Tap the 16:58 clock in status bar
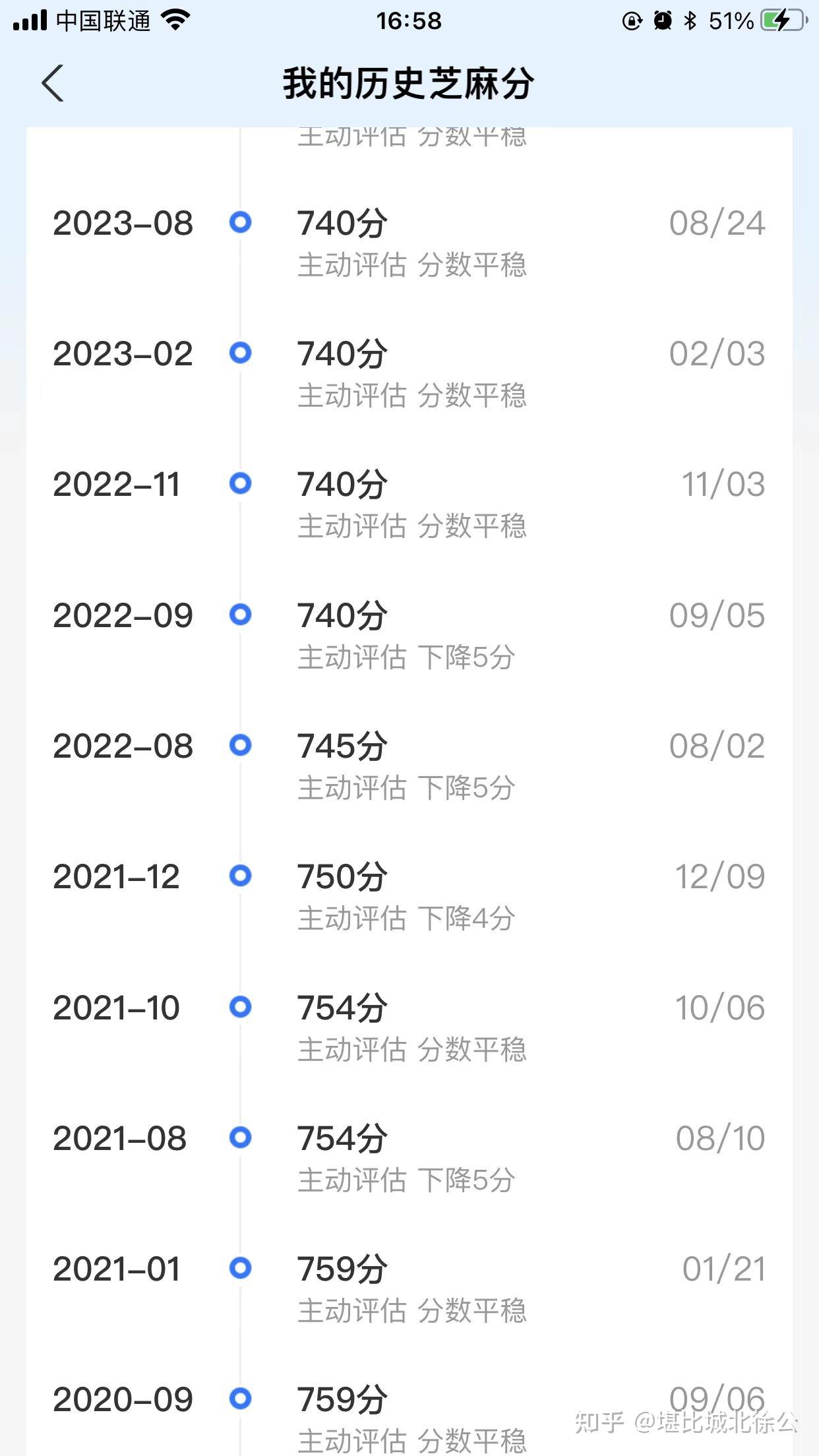The image size is (819, 1456). coord(409,20)
